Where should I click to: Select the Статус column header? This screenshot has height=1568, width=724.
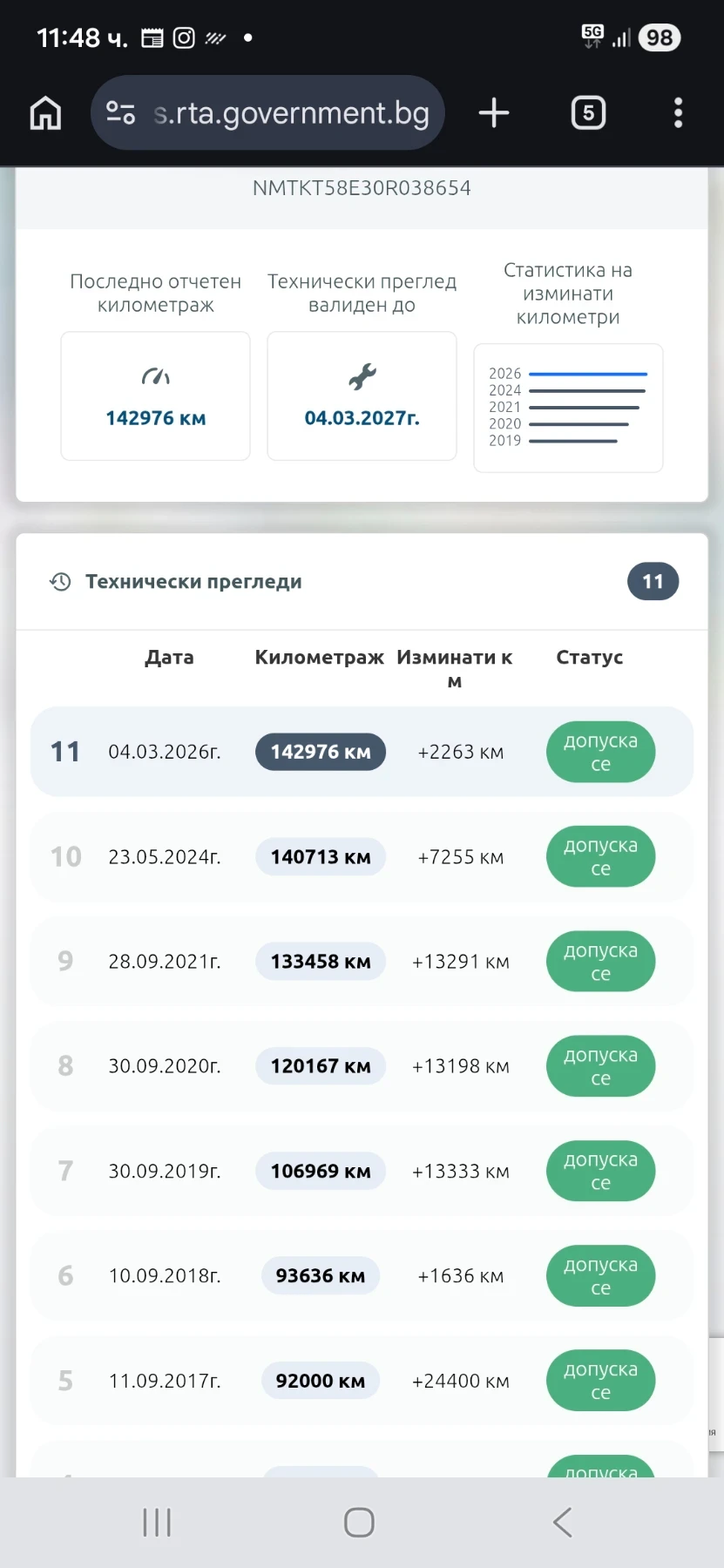pos(589,658)
